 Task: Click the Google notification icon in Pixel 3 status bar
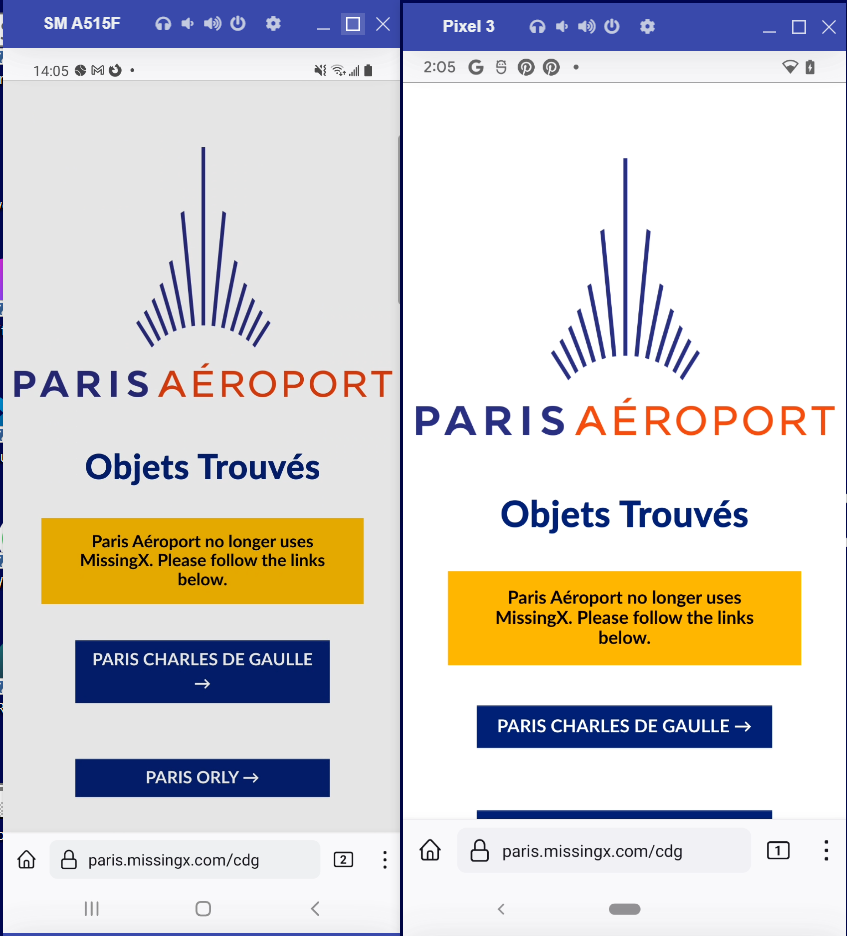click(x=474, y=67)
